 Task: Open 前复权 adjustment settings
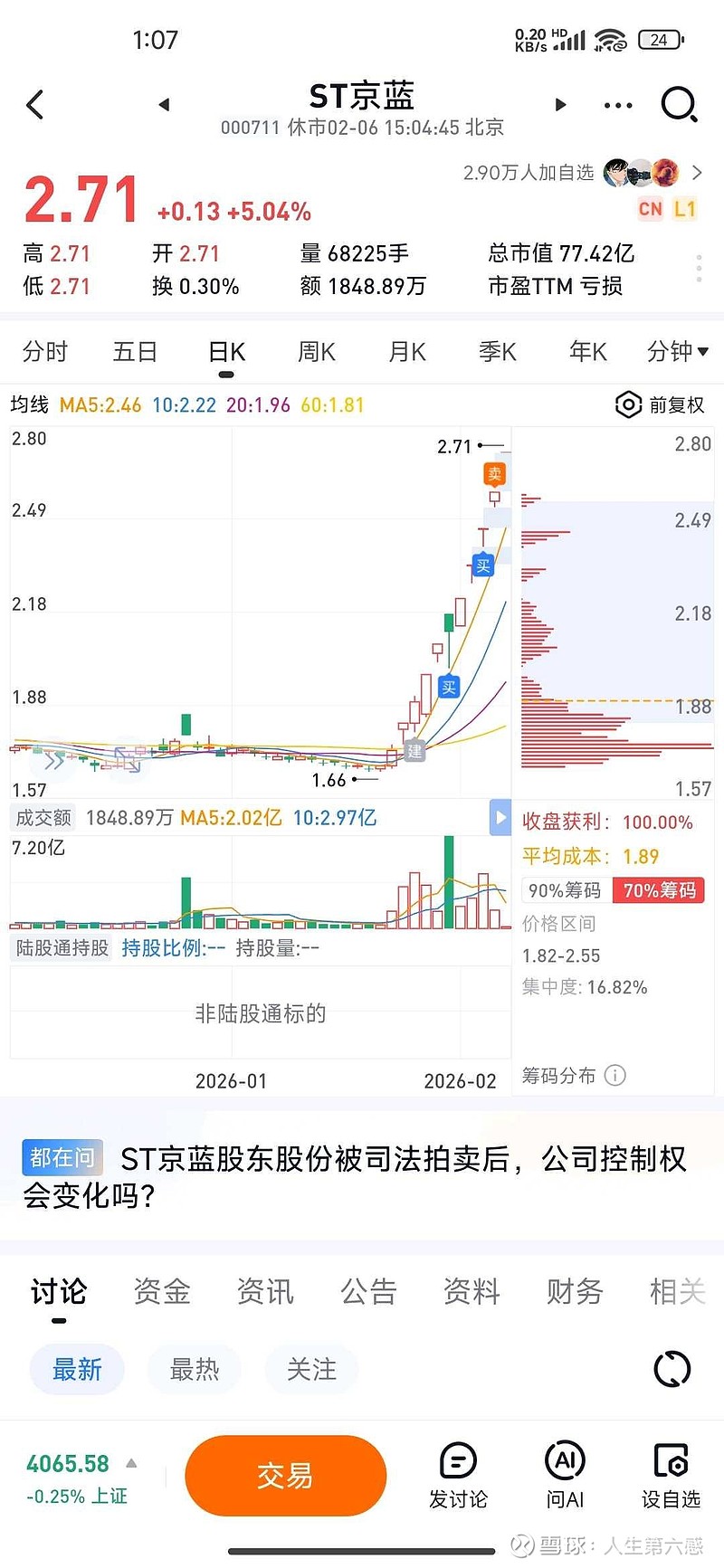pos(661,404)
